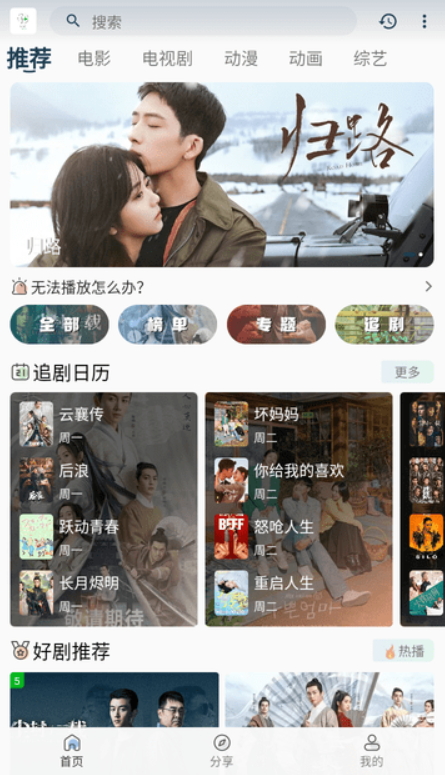The width and height of the screenshot is (445, 775).
Task: Open 云襄传 in the calendar list
Action: tap(81, 414)
